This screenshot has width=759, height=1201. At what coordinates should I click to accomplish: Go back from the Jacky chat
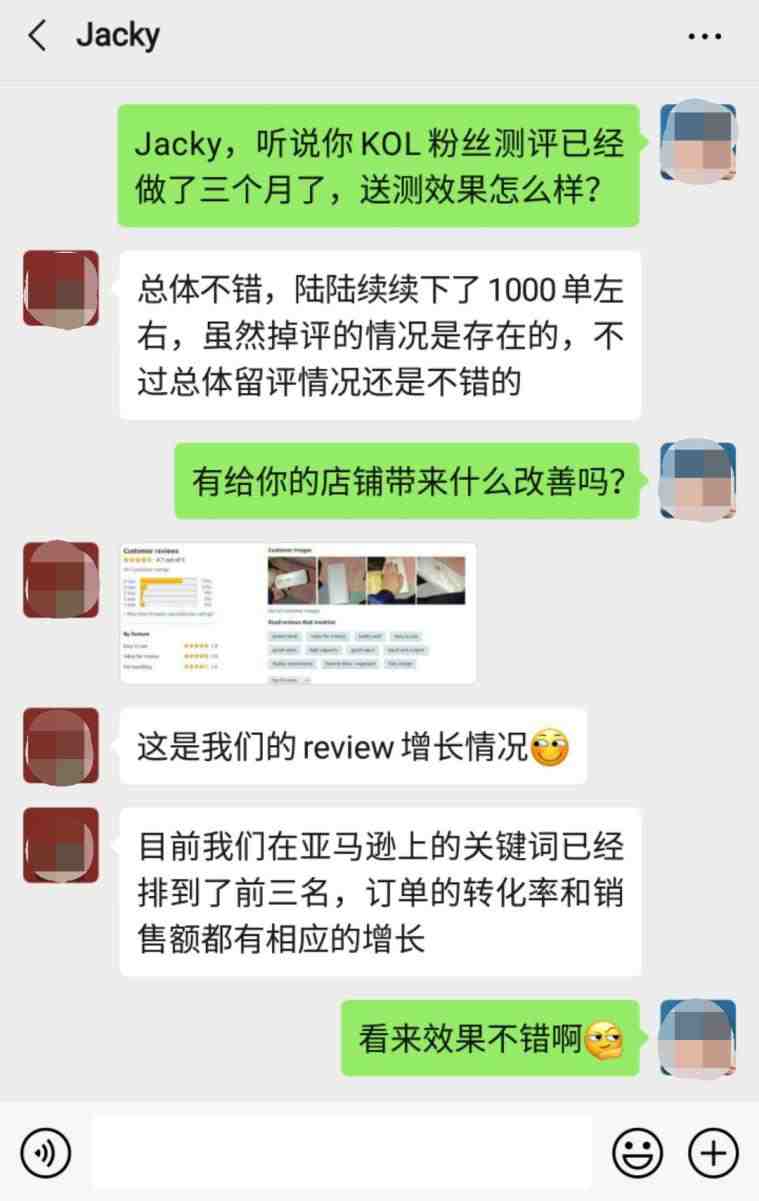(x=38, y=37)
